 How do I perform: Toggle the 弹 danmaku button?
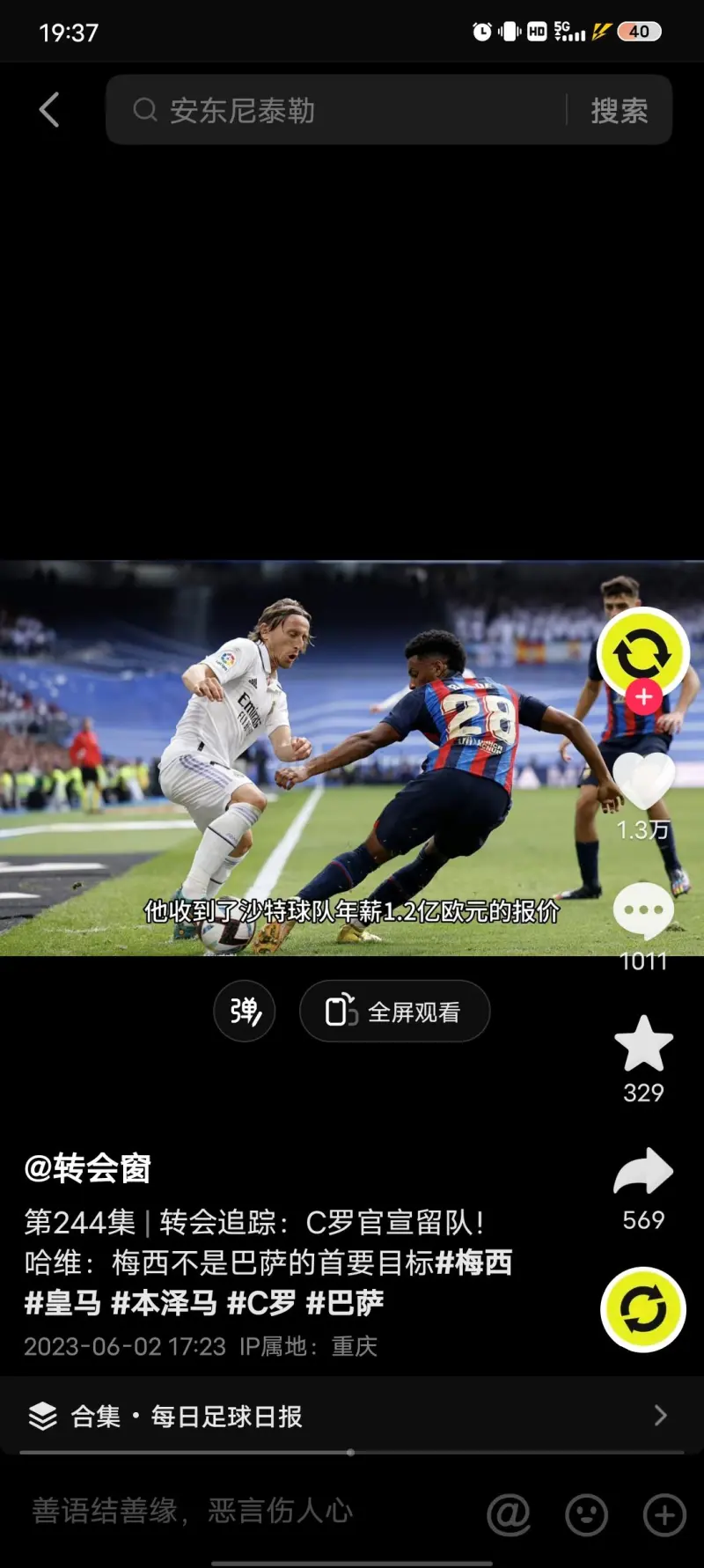click(x=245, y=1011)
